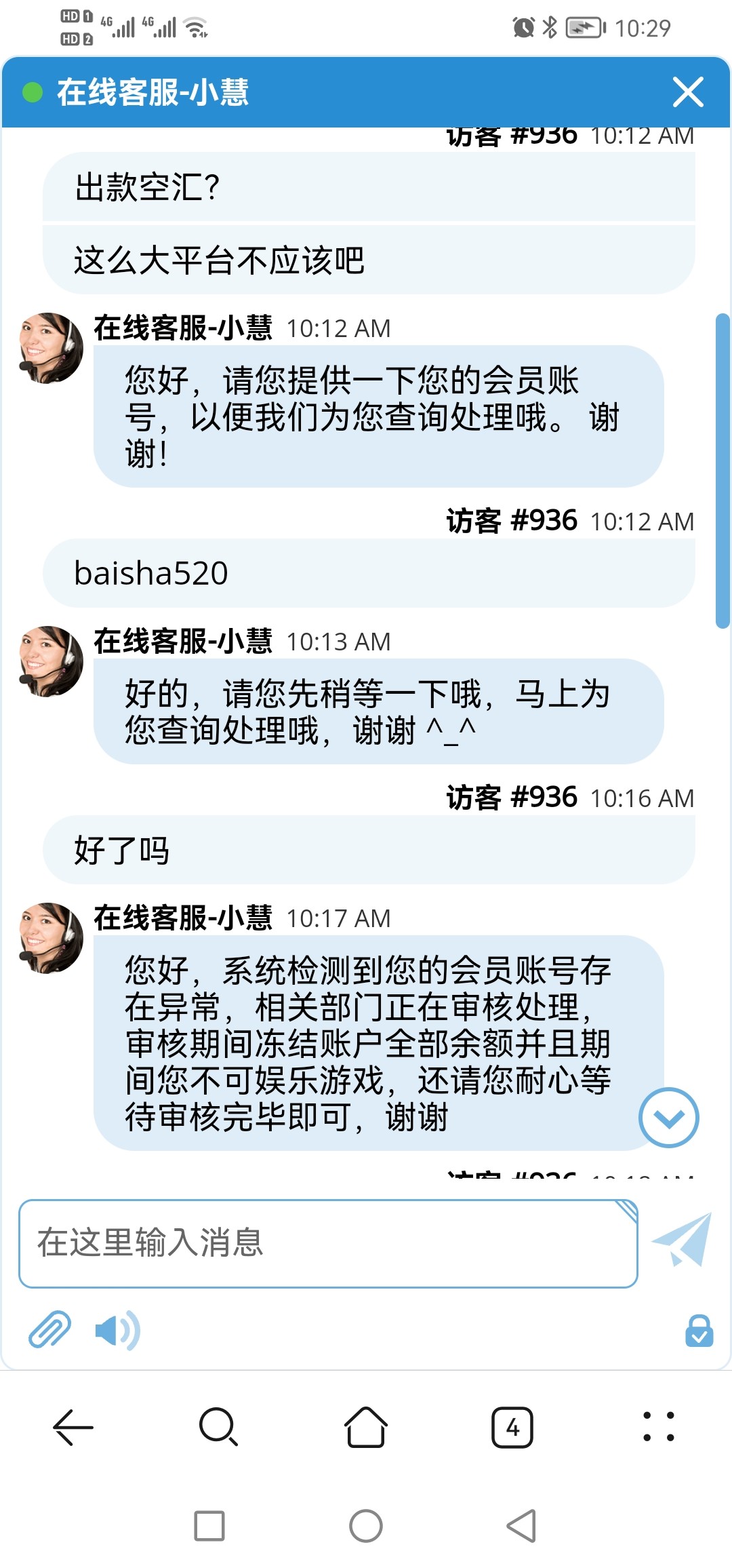Jump to latest message with down arrow
The width and height of the screenshot is (732, 1568).
[x=668, y=1118]
